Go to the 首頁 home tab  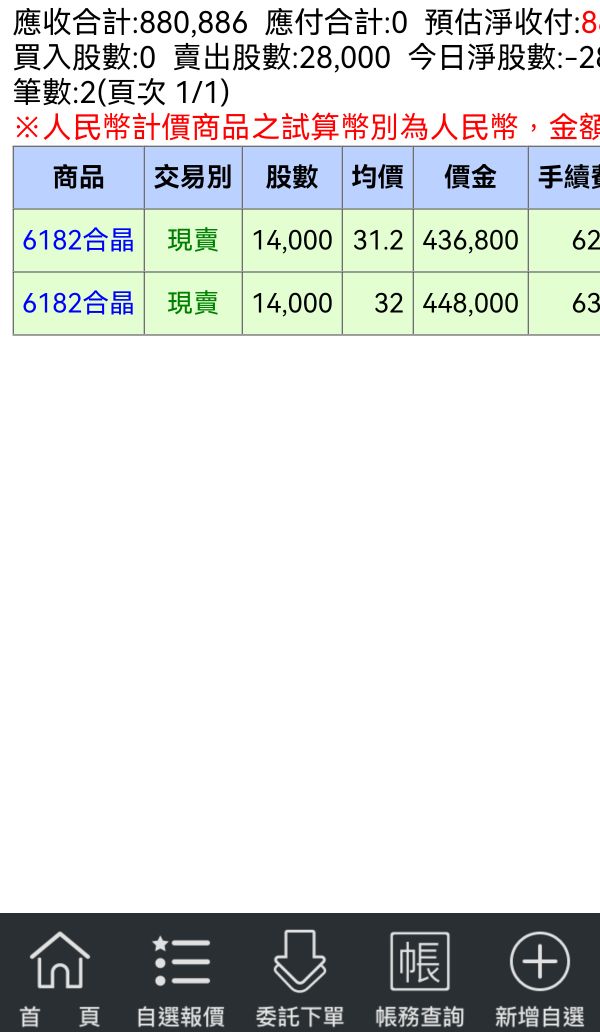(60, 977)
